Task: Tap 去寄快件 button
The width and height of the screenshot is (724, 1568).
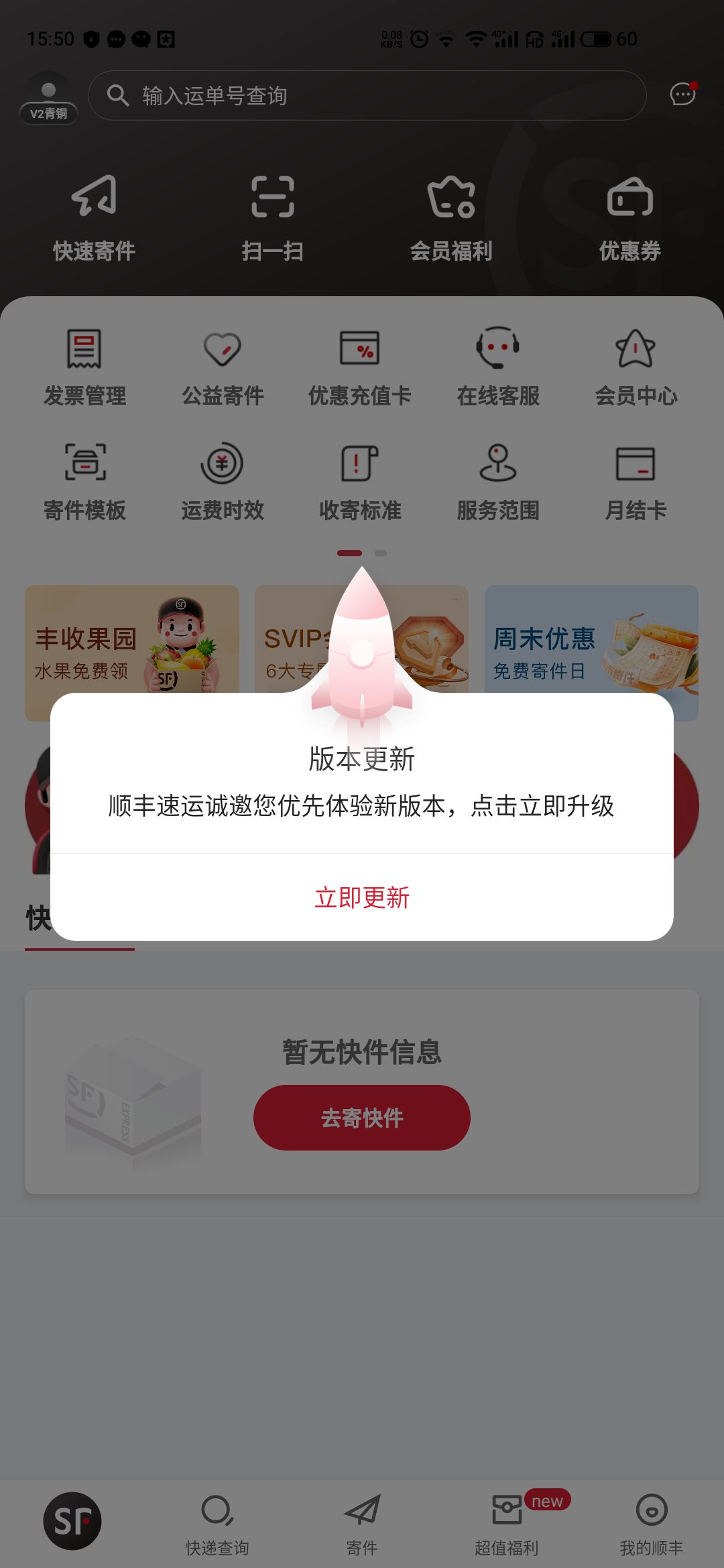Action: click(x=362, y=1117)
